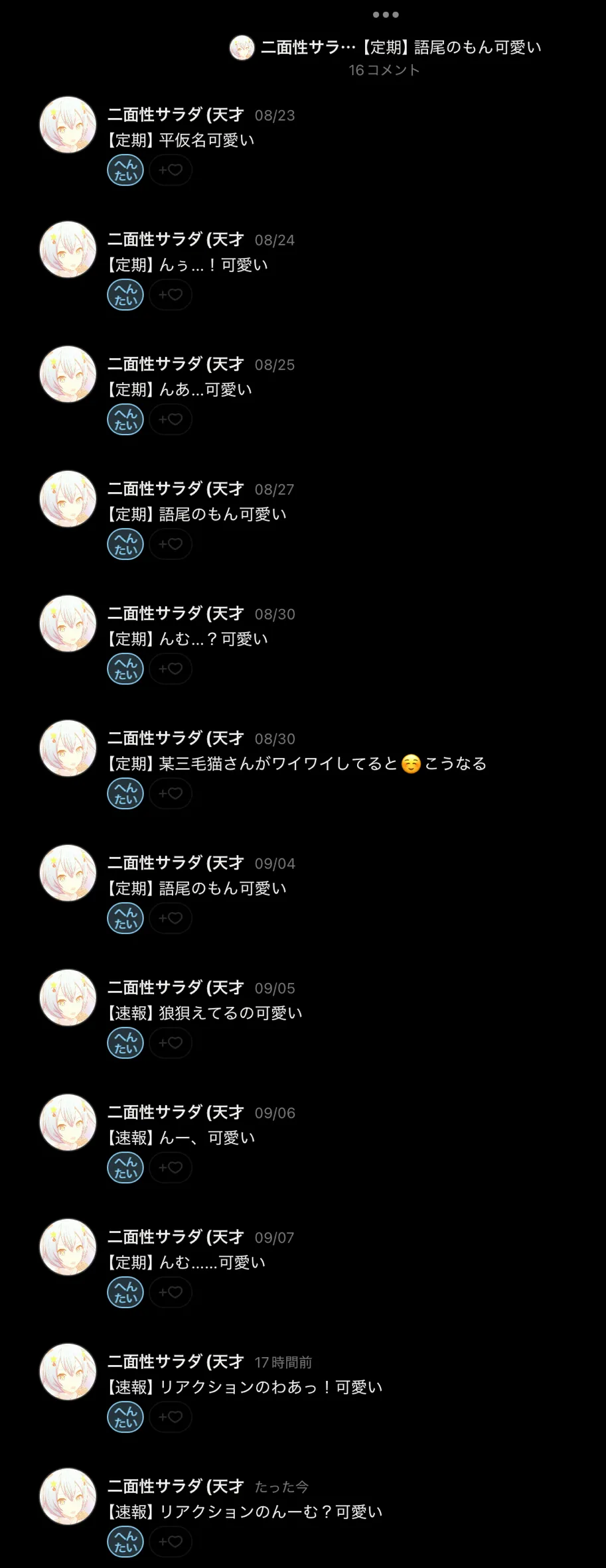Tap the へんたい reaction under the 某三毛猫さん comment

(x=125, y=793)
